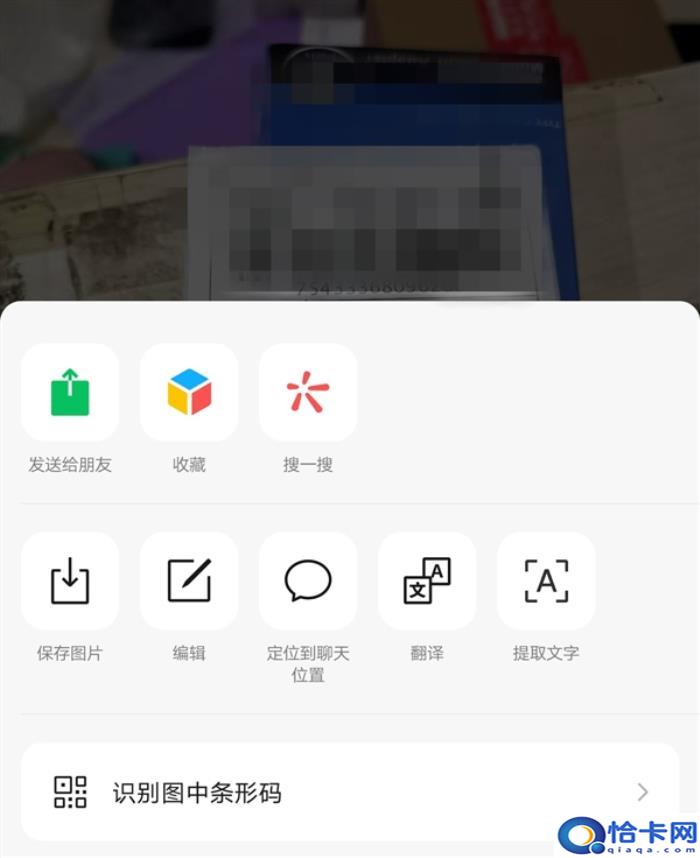Open 识别图中条形码 to scan the barcode
The image size is (700, 858).
[350, 793]
